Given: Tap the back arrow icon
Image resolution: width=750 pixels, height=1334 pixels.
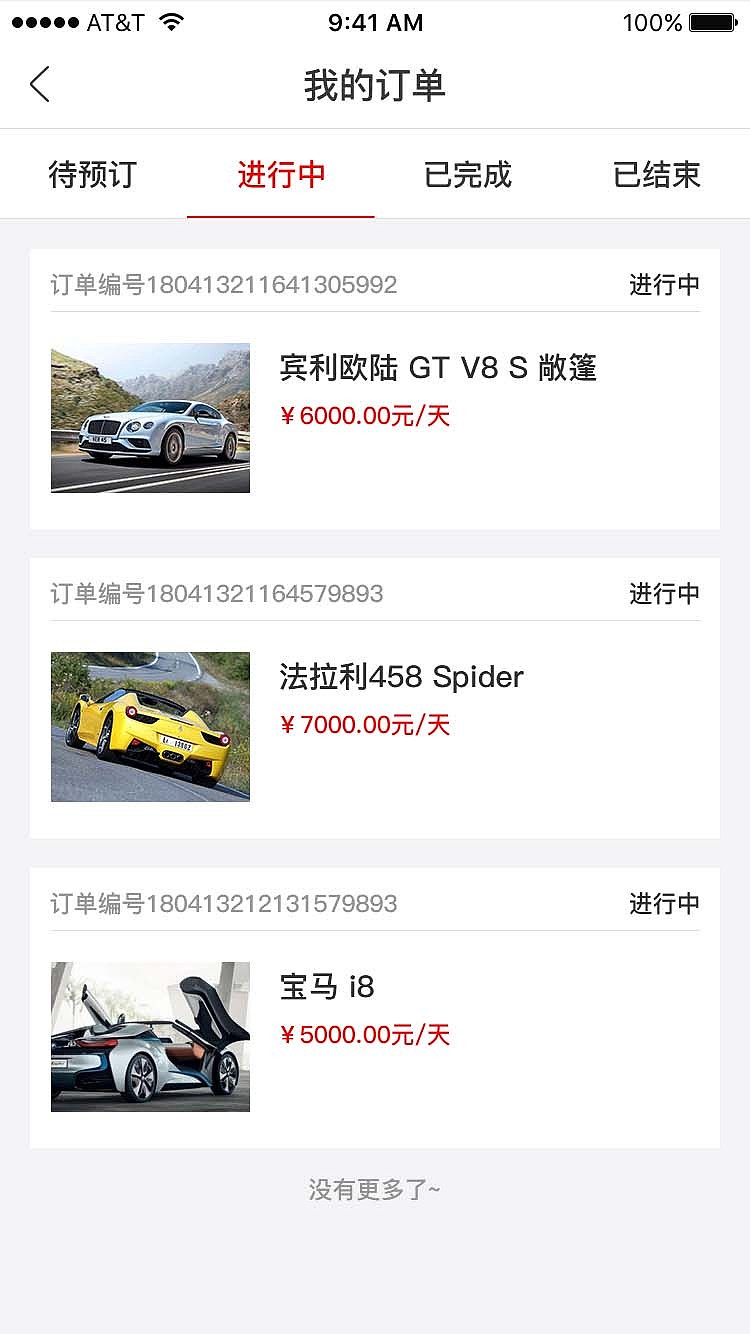Looking at the screenshot, I should pos(38,84).
